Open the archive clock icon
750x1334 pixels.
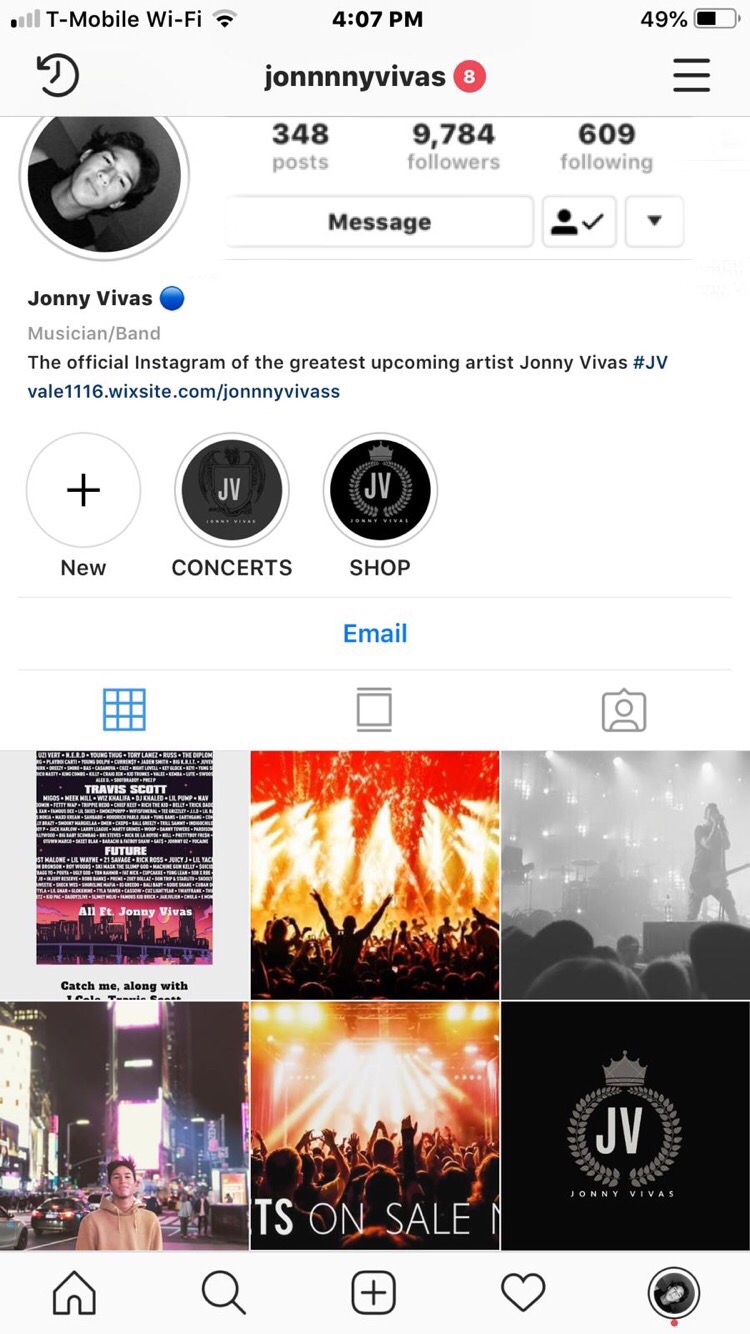[57, 75]
